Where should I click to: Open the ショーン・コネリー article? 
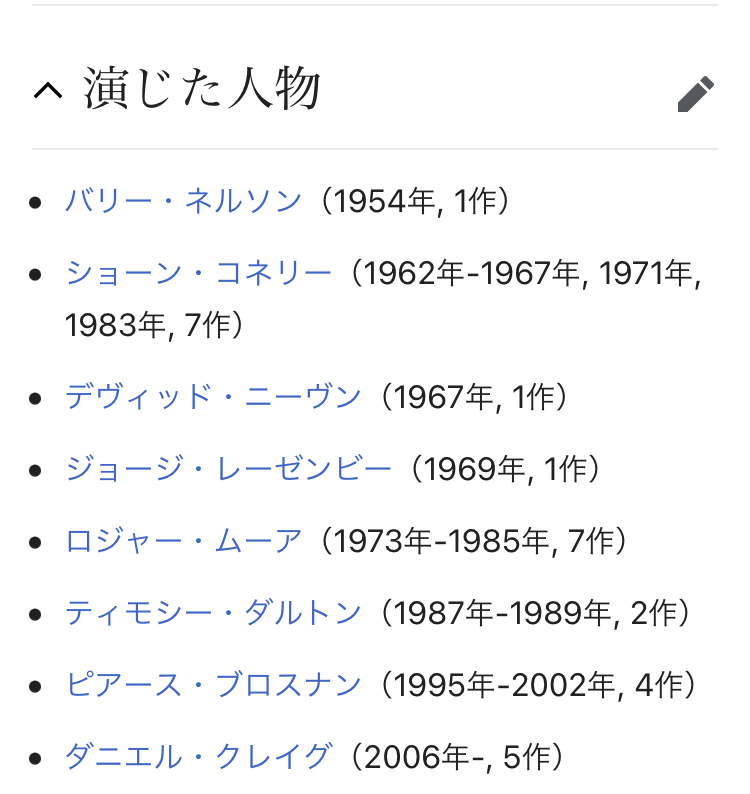pyautogui.click(x=198, y=273)
